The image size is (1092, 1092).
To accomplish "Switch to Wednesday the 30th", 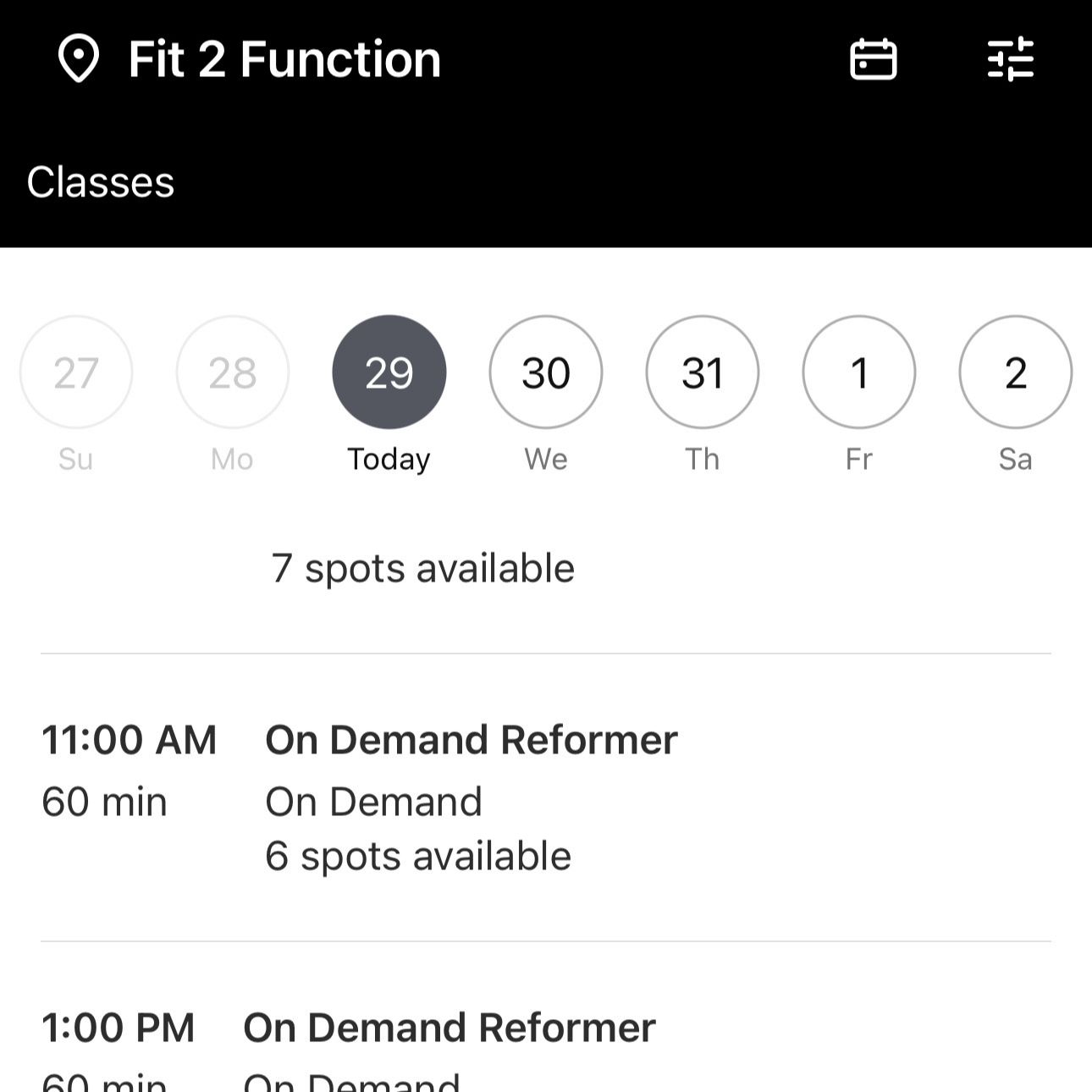I will (546, 372).
